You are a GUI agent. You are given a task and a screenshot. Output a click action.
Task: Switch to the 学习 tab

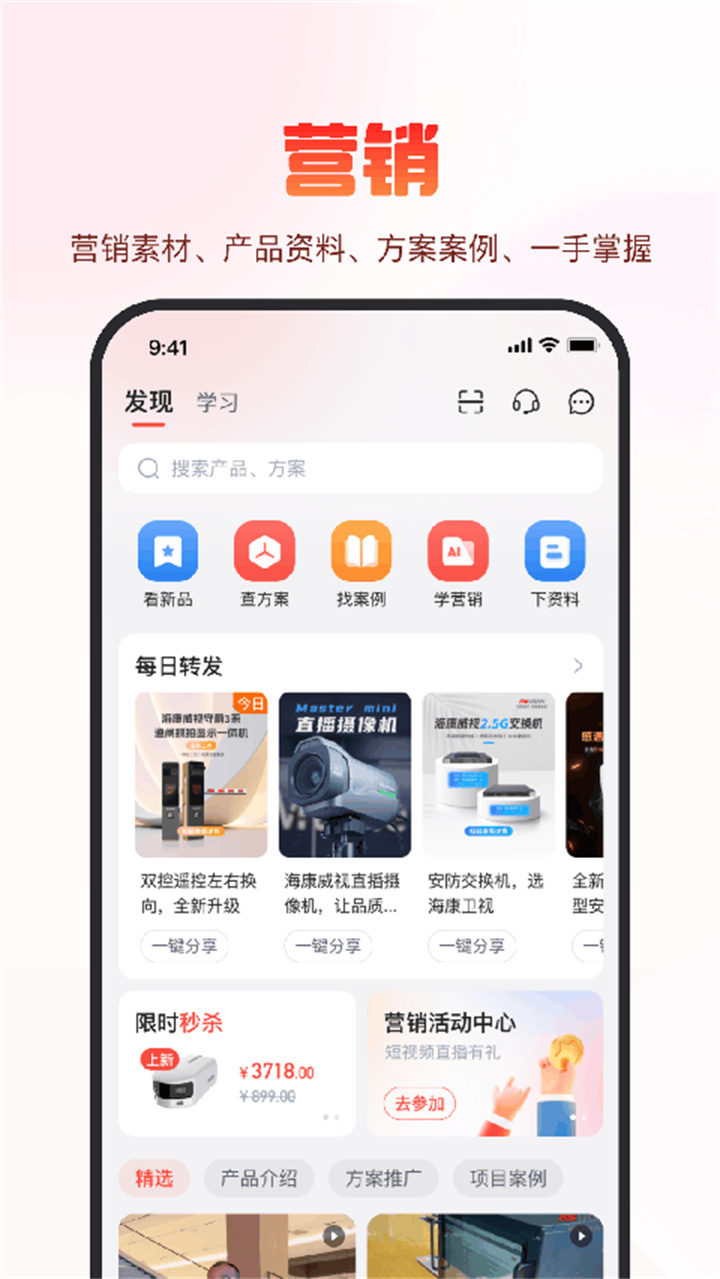click(x=219, y=401)
